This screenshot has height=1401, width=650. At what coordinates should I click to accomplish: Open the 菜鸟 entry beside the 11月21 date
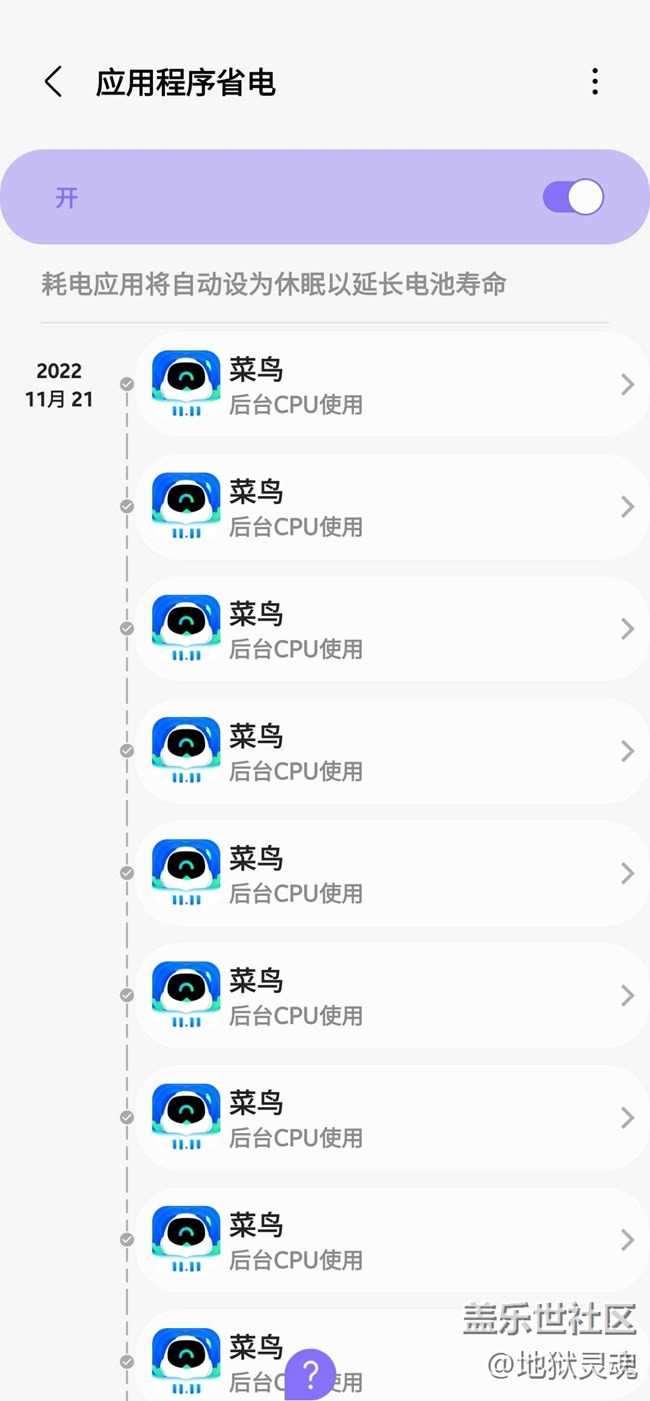393,385
